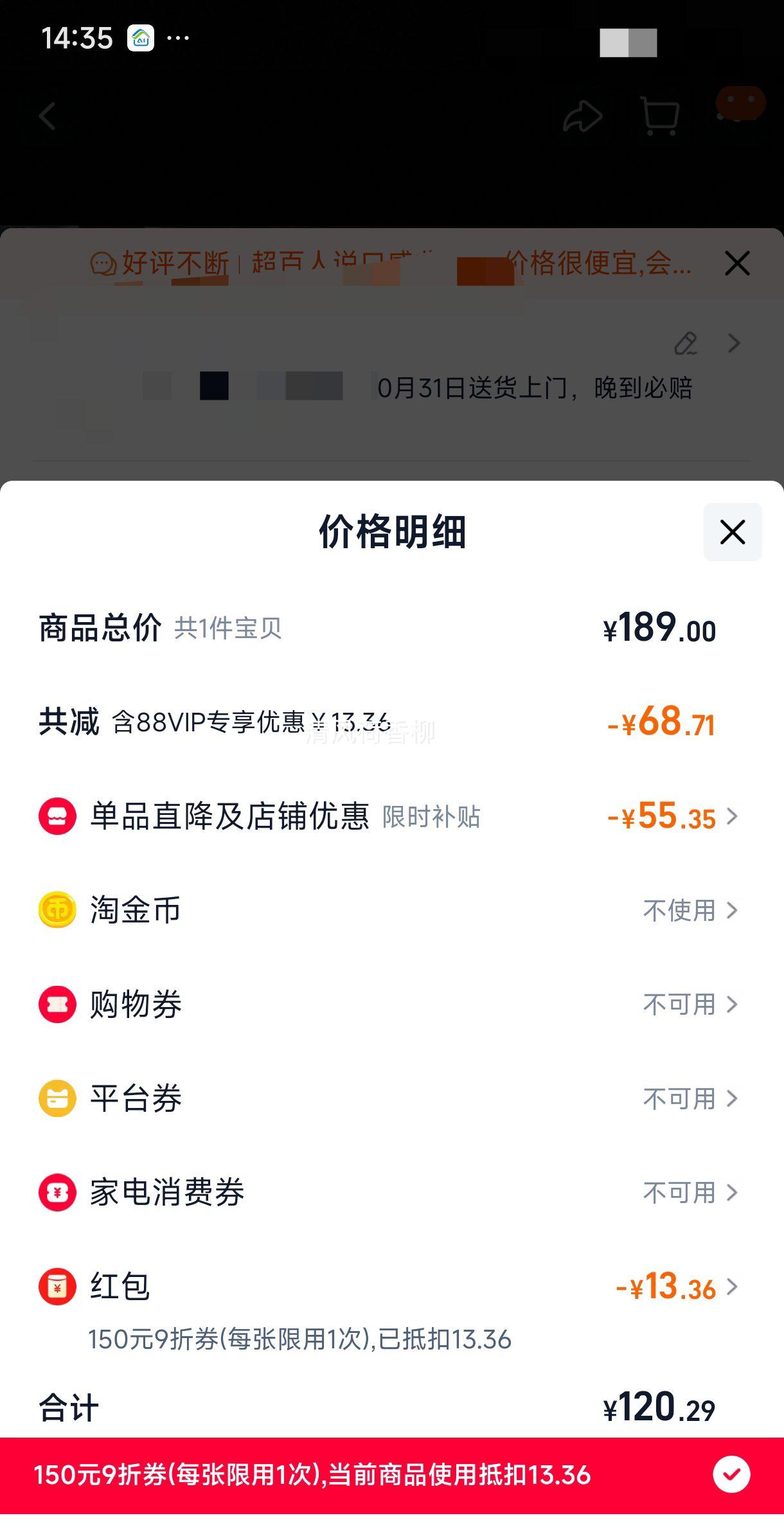Toggle the 150元9折券 checkmark in red bar
Image resolution: width=784 pixels, height=1527 pixels.
coord(731,1474)
